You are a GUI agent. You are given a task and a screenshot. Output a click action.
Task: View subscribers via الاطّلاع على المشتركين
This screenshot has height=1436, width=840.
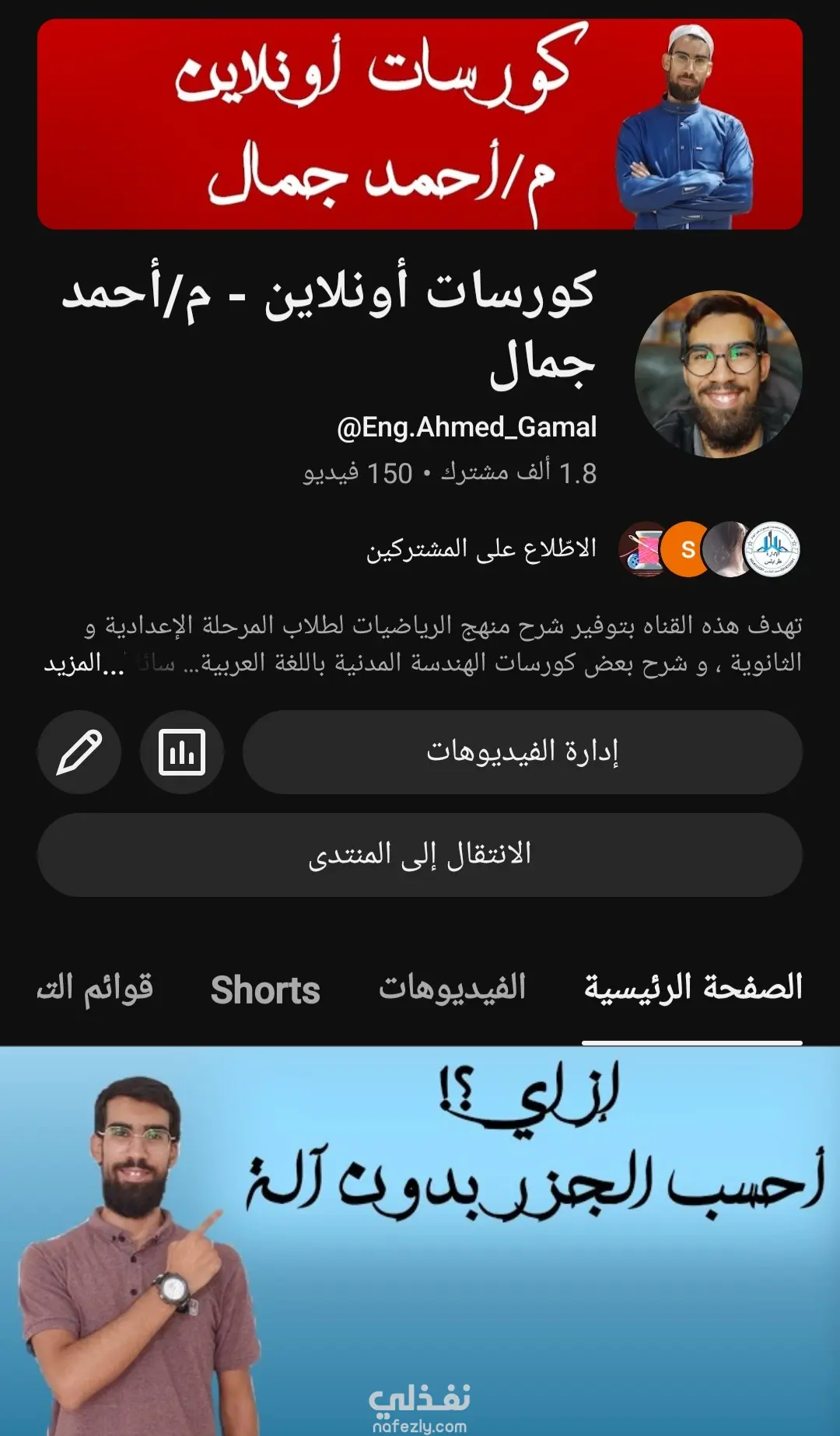point(481,548)
